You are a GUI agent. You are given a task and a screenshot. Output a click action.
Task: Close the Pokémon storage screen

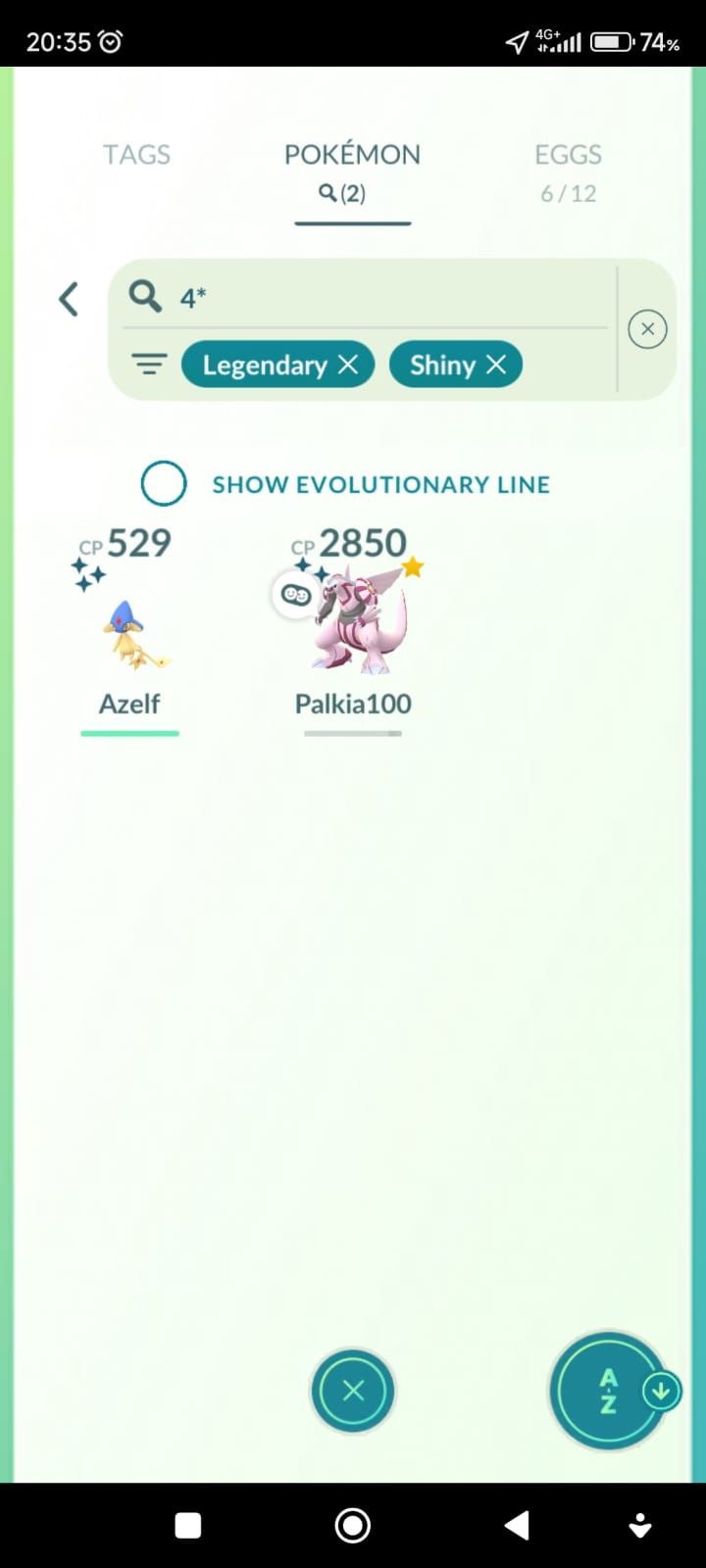[353, 1391]
